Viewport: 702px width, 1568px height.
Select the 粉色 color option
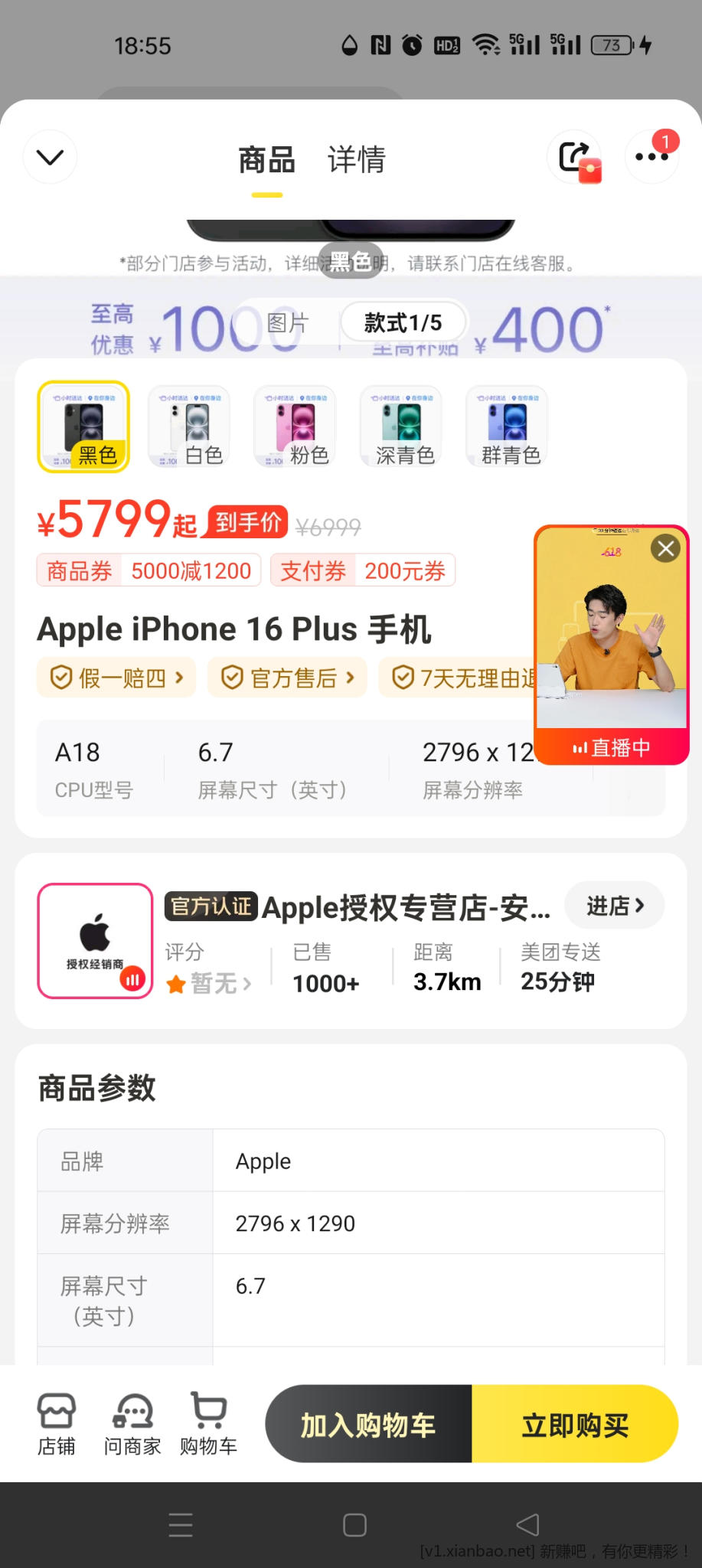pos(295,427)
